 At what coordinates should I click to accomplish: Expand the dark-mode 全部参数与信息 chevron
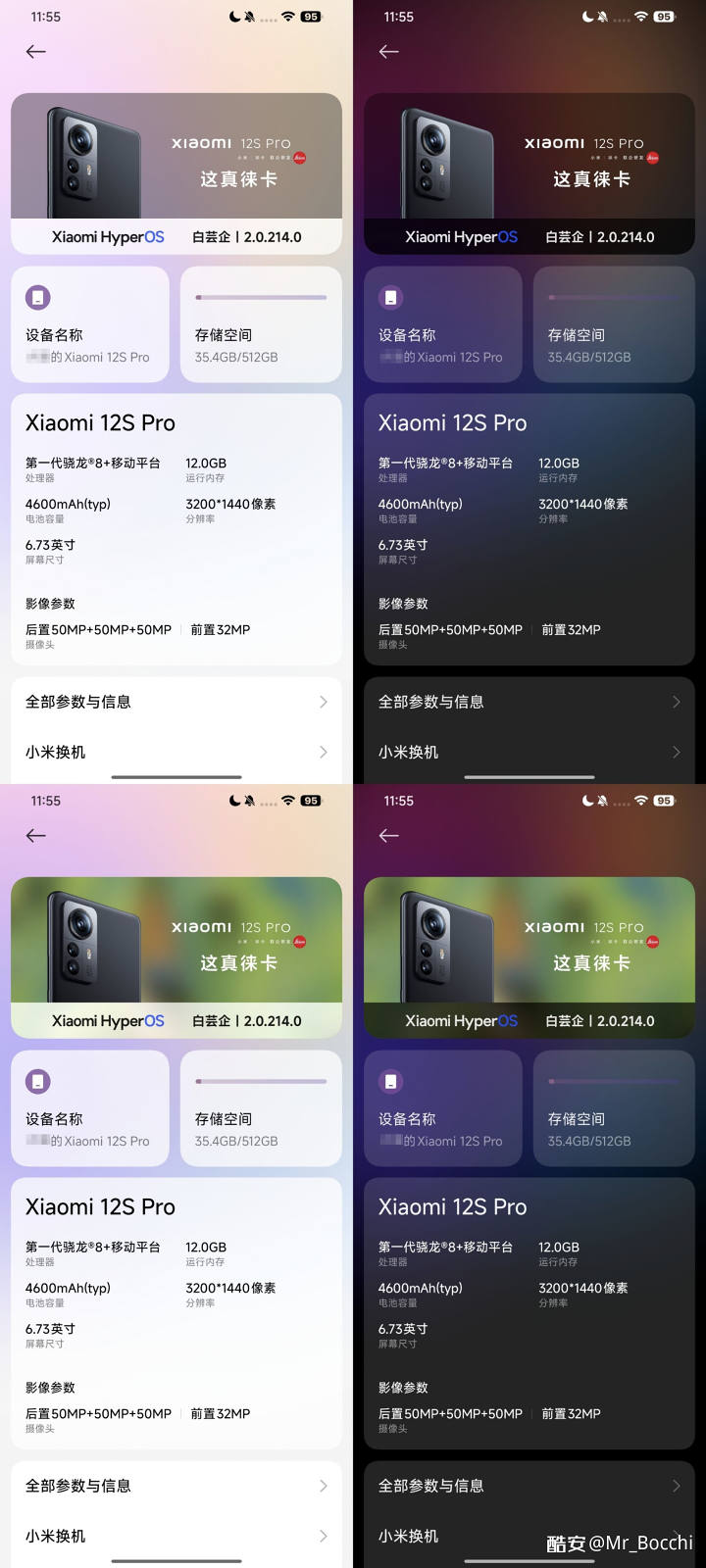[677, 702]
